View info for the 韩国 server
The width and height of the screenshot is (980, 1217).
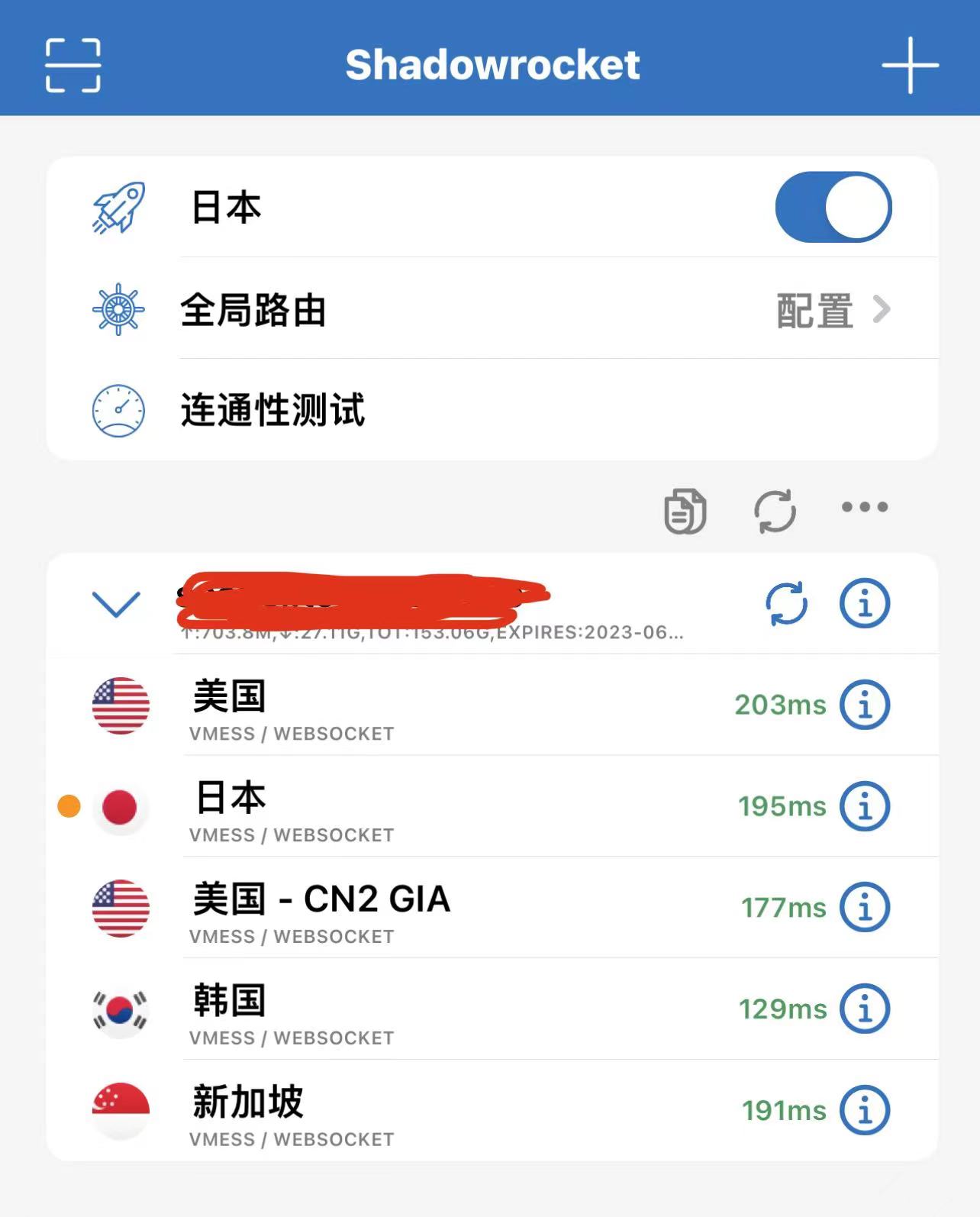pyautogui.click(x=864, y=1008)
